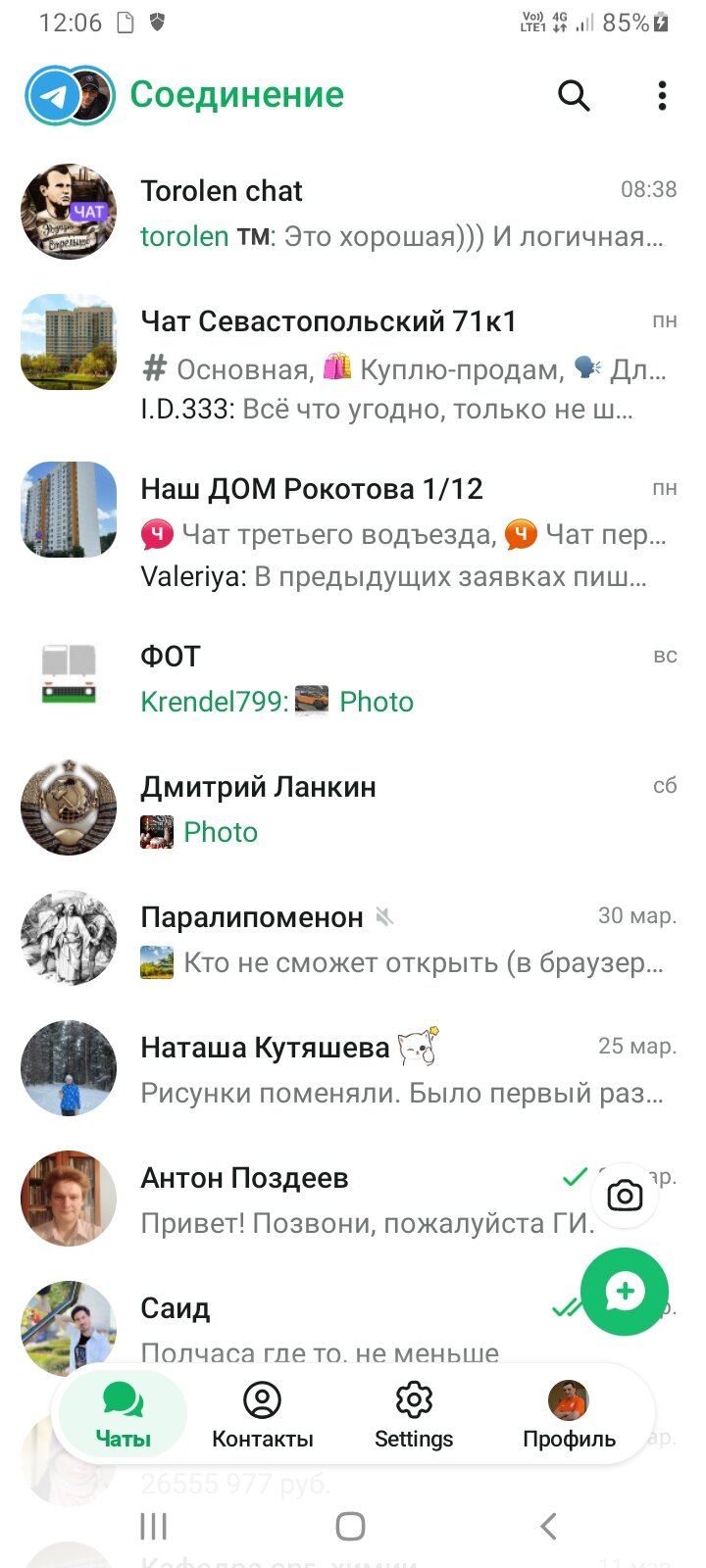
Task: Open the search icon in the top bar
Action: pos(574,95)
